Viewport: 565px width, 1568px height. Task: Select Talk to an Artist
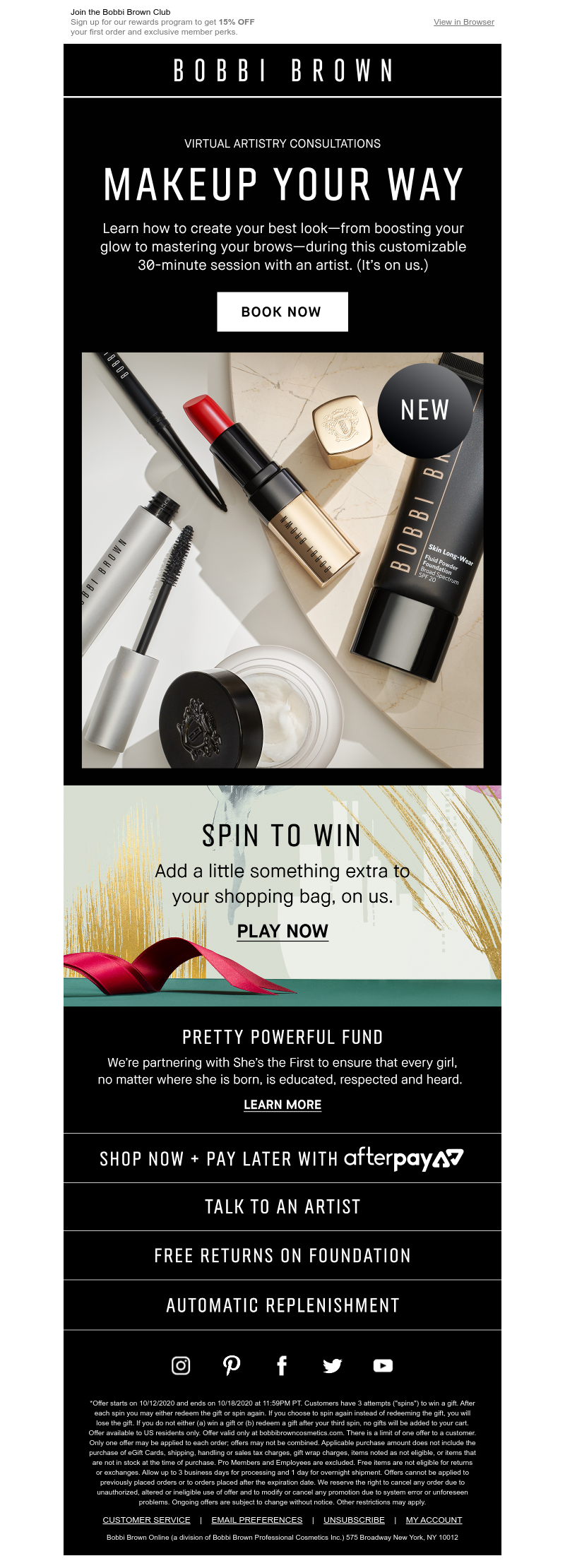[282, 1206]
